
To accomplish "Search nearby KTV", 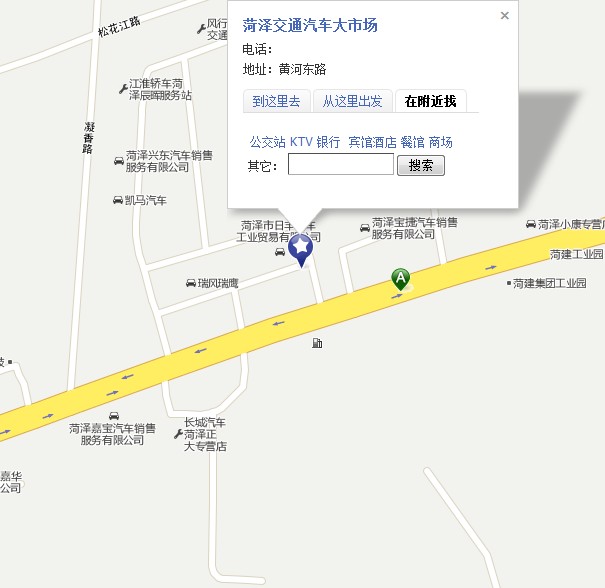I will [301, 143].
